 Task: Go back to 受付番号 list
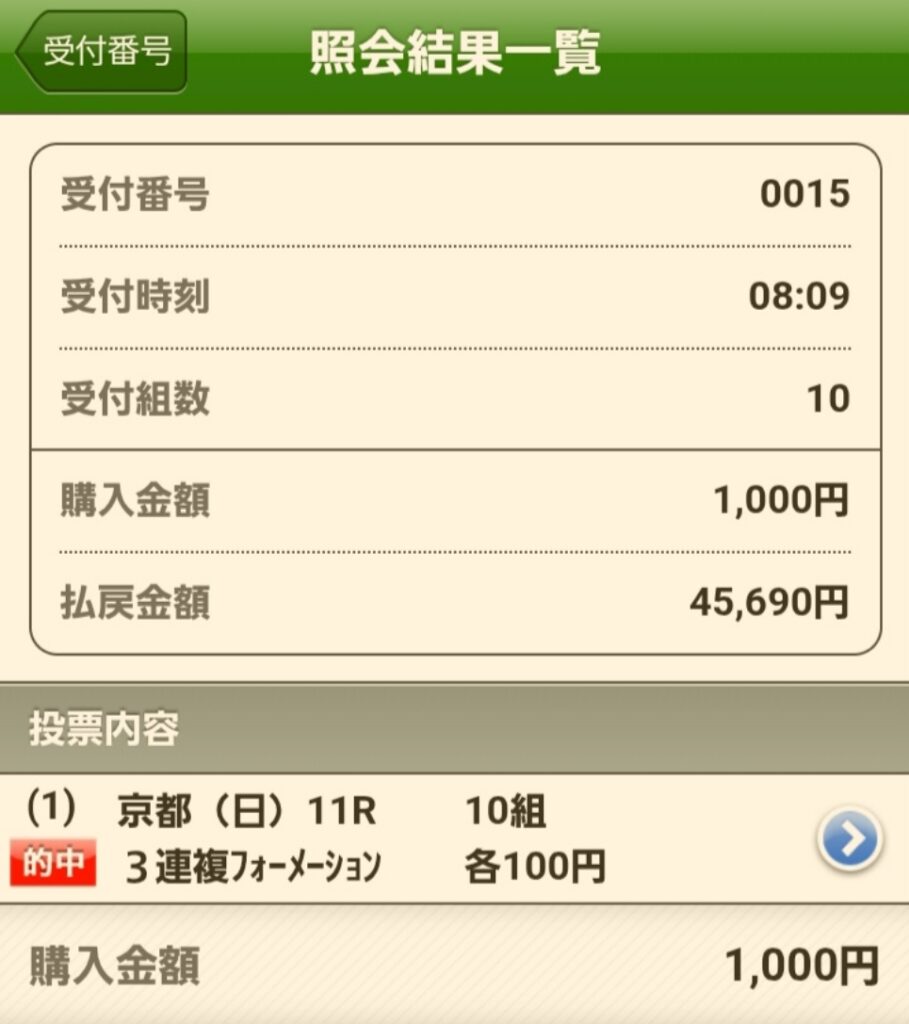102,52
